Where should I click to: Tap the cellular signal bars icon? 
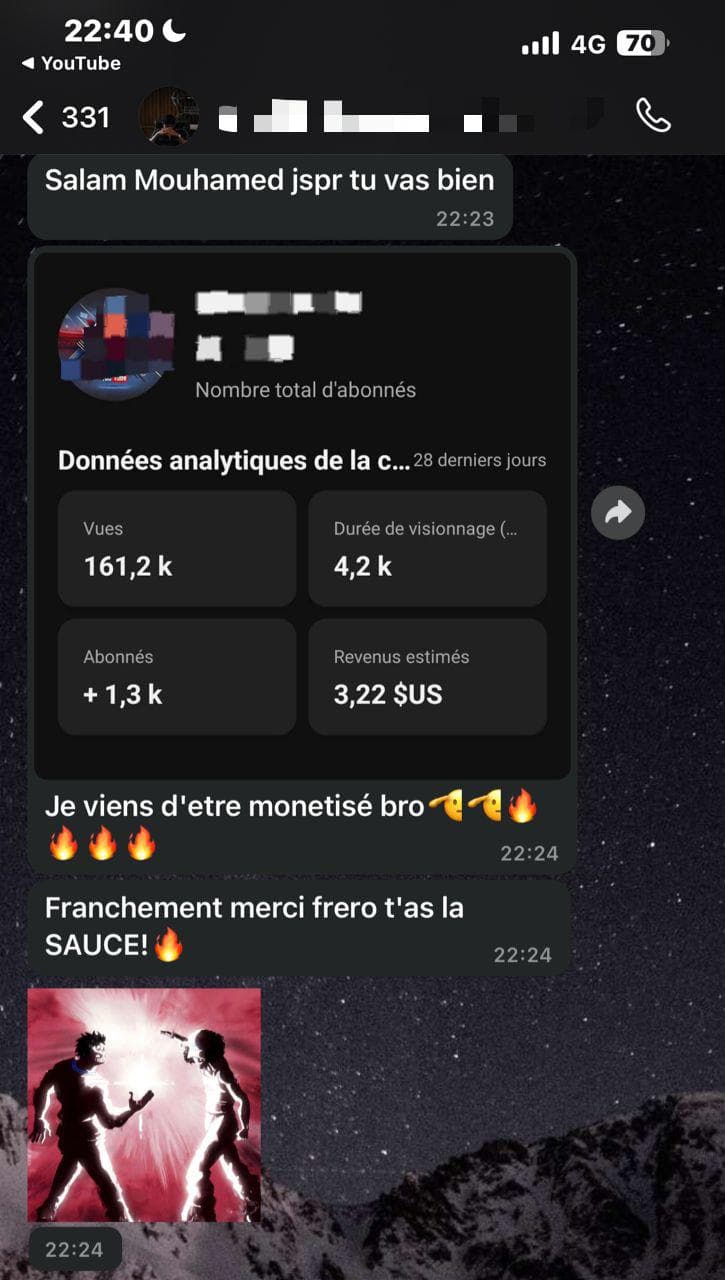pos(540,42)
